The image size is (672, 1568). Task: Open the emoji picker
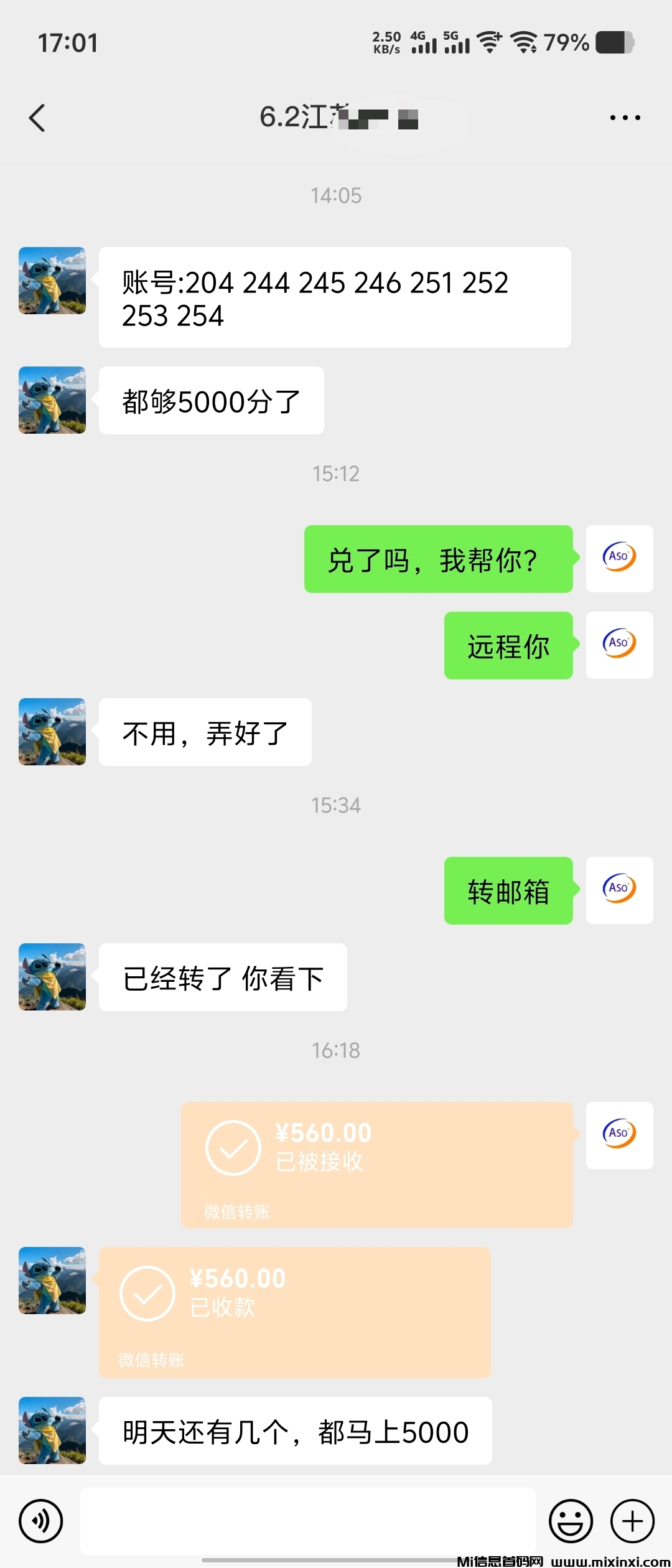point(570,1521)
